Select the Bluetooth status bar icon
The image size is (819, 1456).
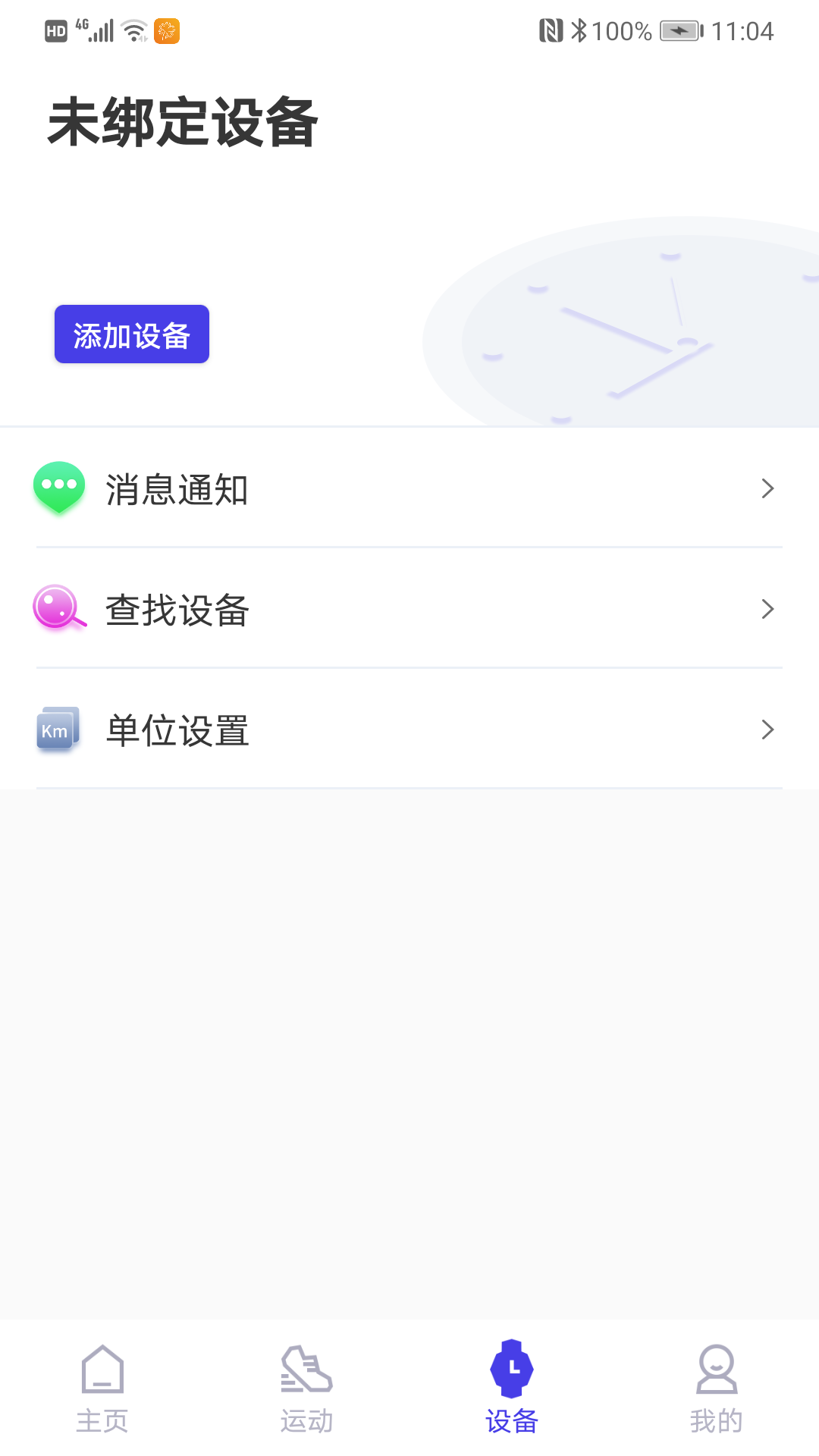point(579,30)
